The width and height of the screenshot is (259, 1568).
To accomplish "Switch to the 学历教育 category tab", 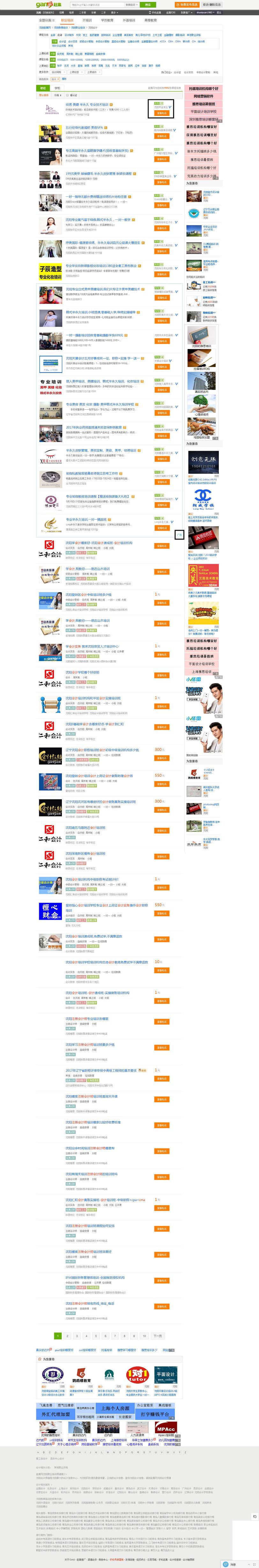I will [107, 20].
